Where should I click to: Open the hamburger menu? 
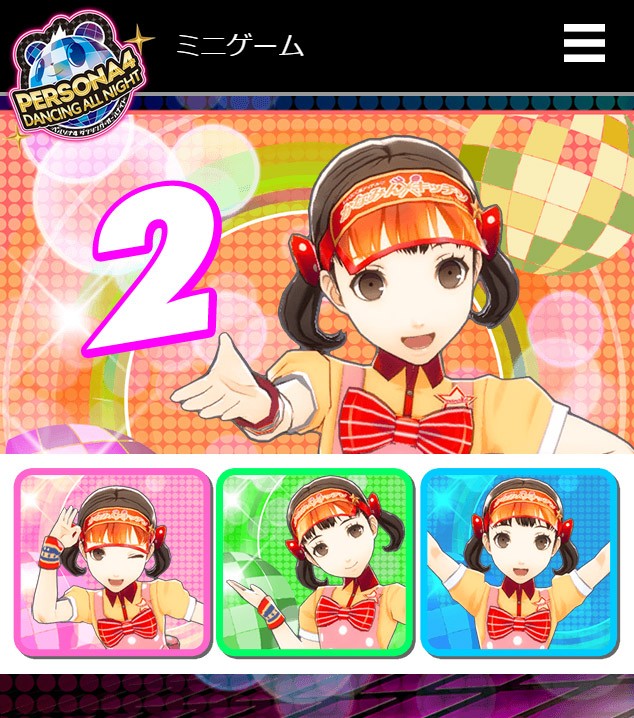coord(584,43)
